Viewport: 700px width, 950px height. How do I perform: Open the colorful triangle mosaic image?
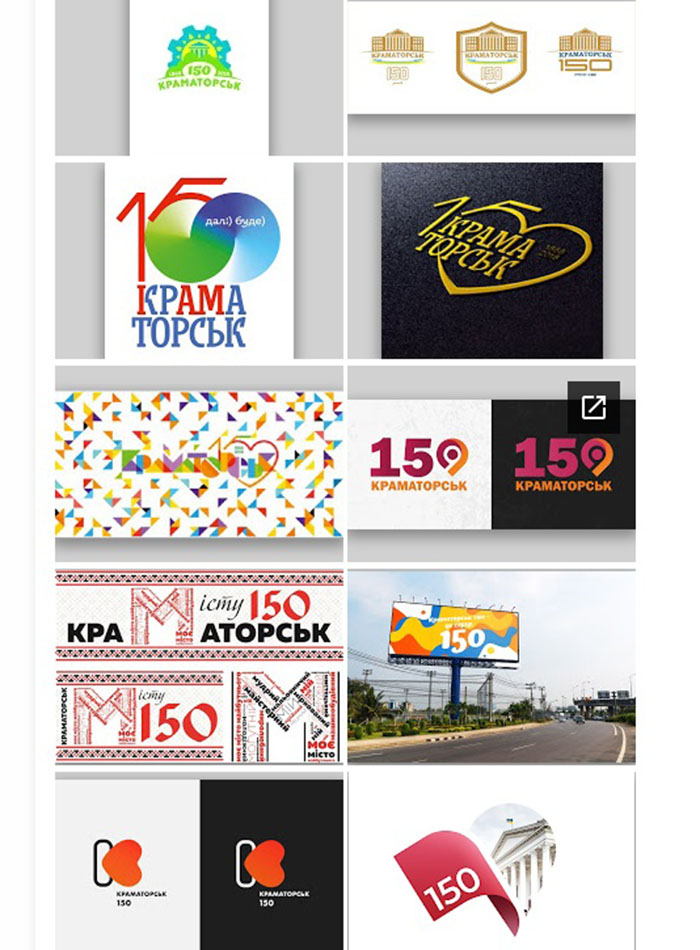[199, 463]
